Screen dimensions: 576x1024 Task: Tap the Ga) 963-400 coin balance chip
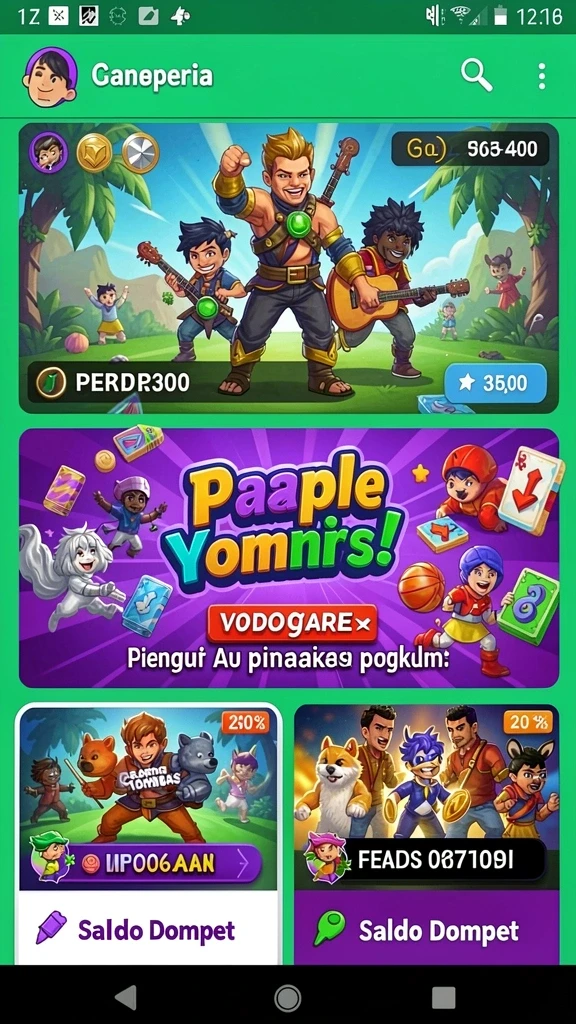tap(470, 149)
